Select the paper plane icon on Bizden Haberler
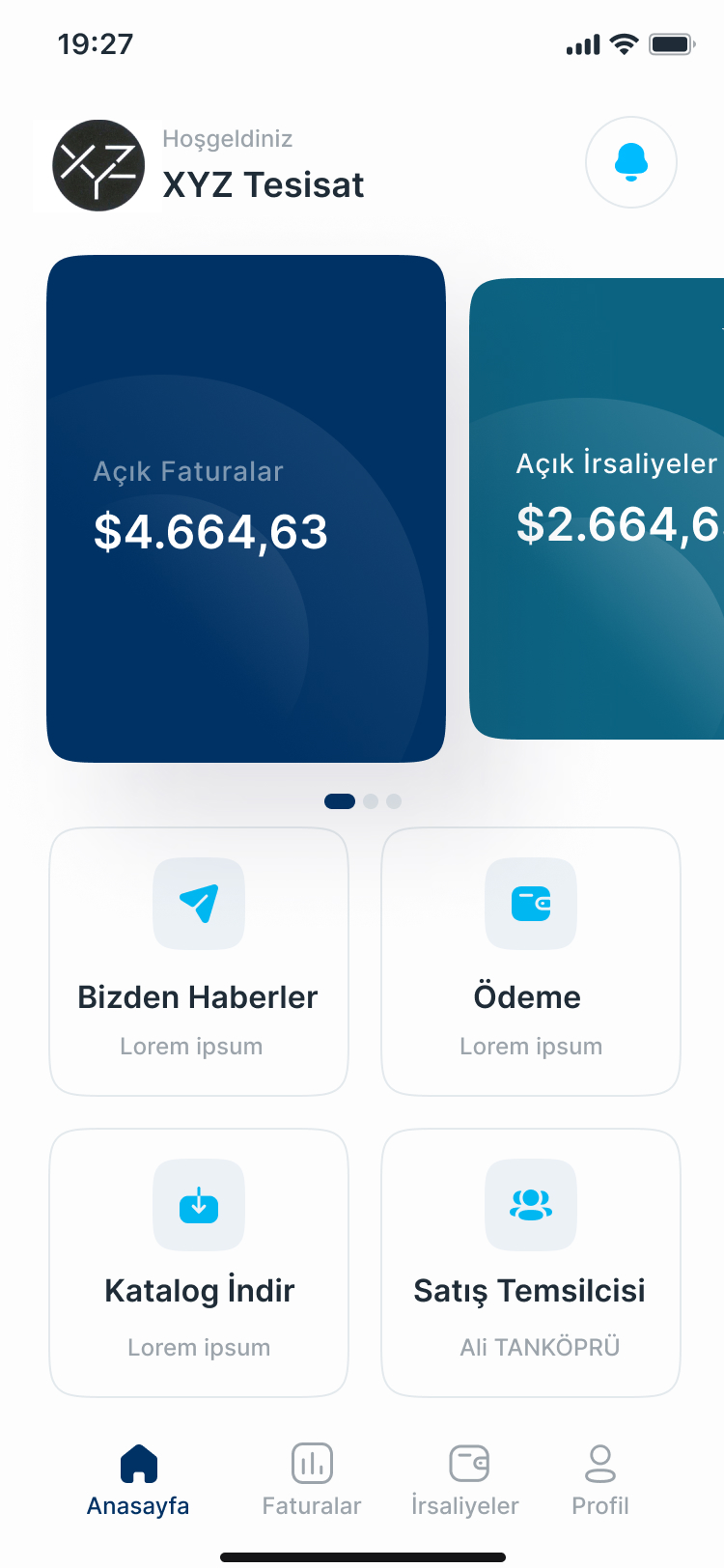The height and width of the screenshot is (1568, 724). [x=198, y=904]
